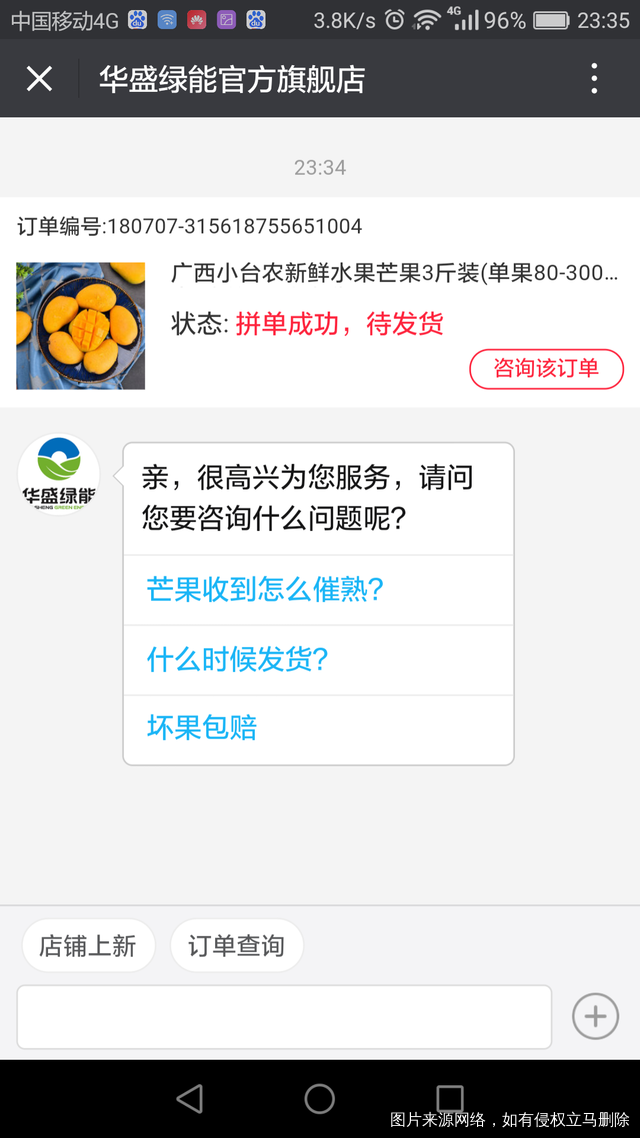Open the three-dot overflow menu
The height and width of the screenshot is (1138, 640).
click(594, 79)
